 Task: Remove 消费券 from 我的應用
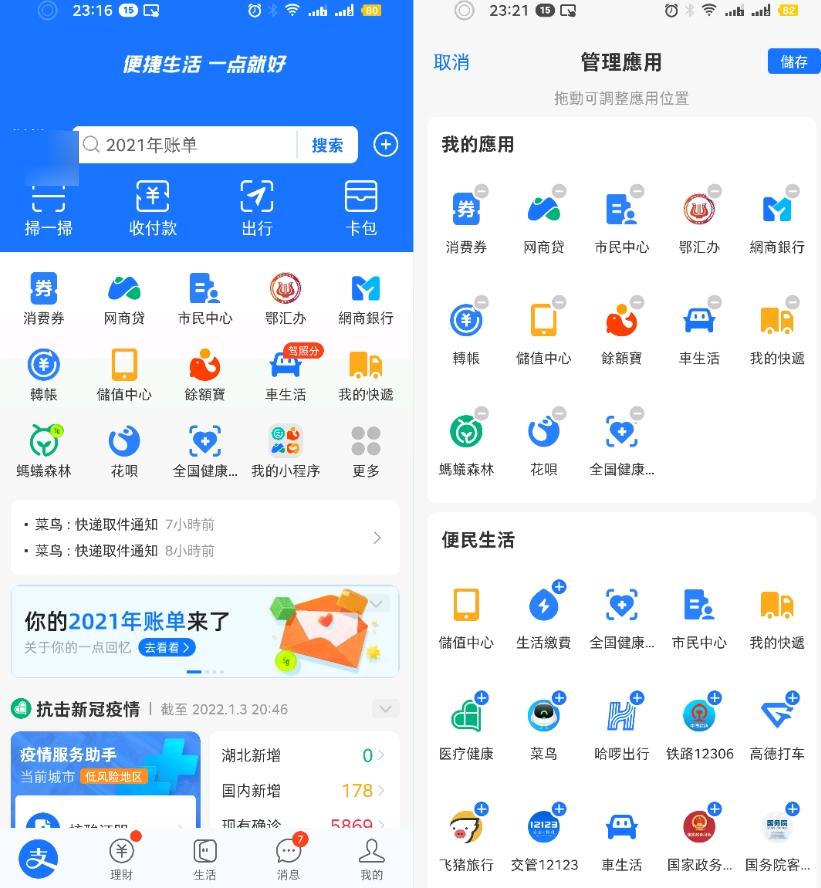481,191
